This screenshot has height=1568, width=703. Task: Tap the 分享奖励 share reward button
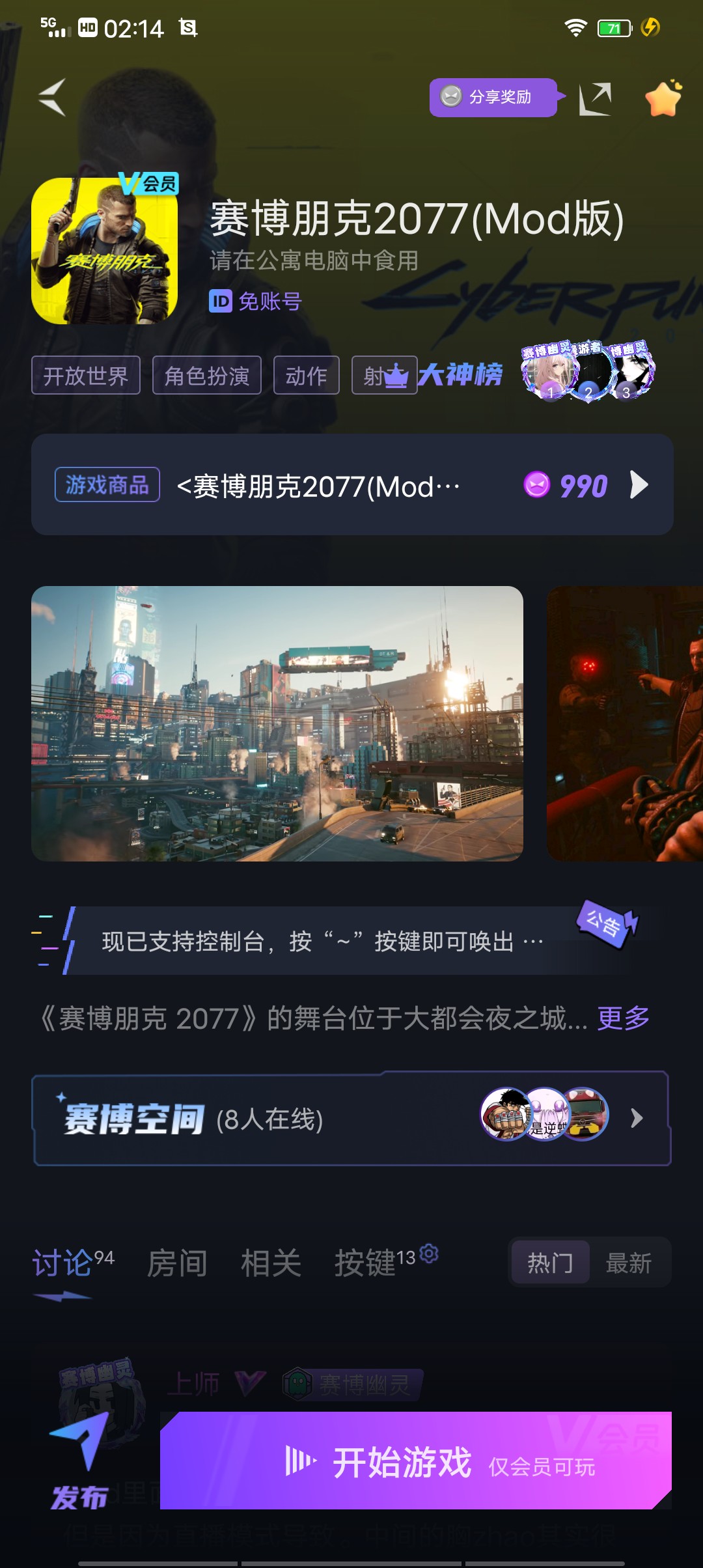493,98
